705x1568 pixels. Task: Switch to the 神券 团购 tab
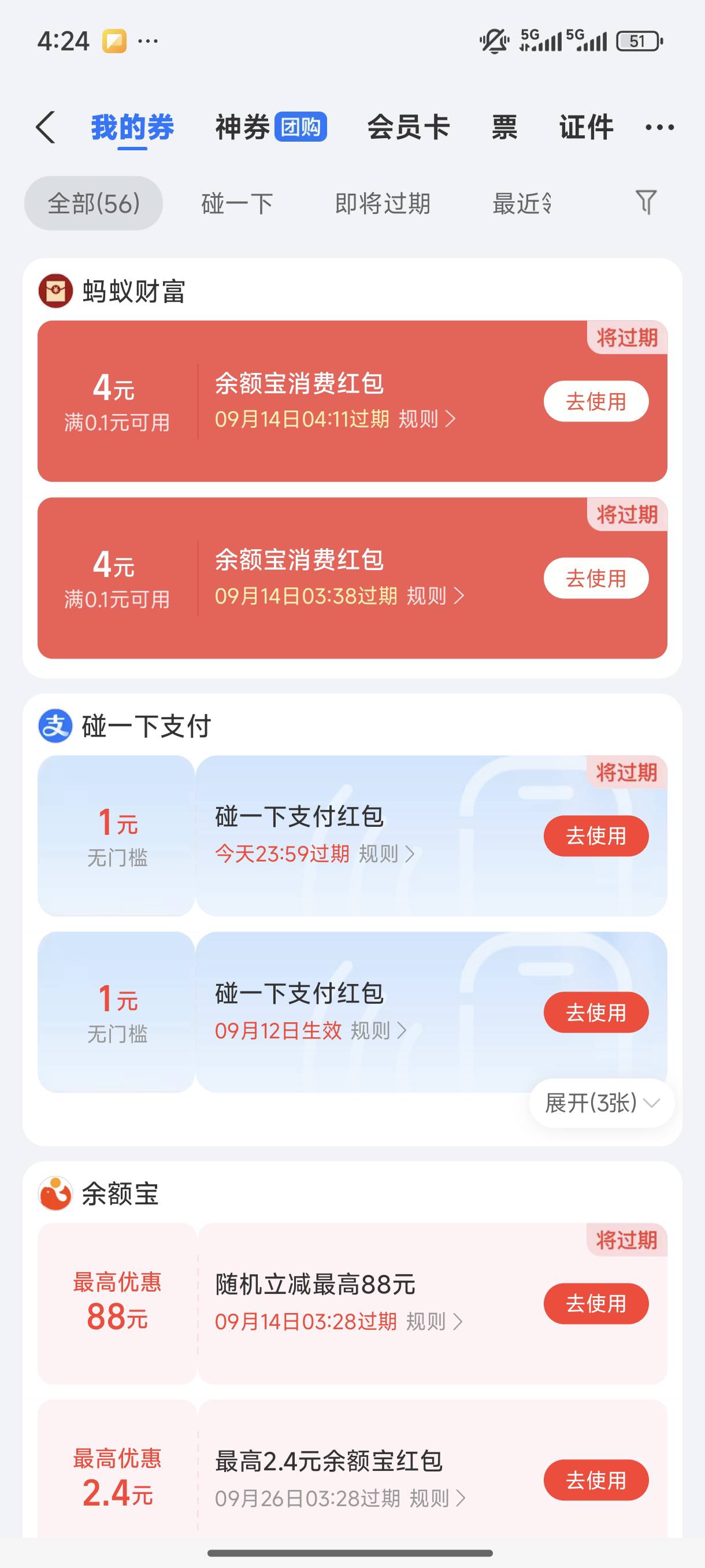[x=270, y=127]
